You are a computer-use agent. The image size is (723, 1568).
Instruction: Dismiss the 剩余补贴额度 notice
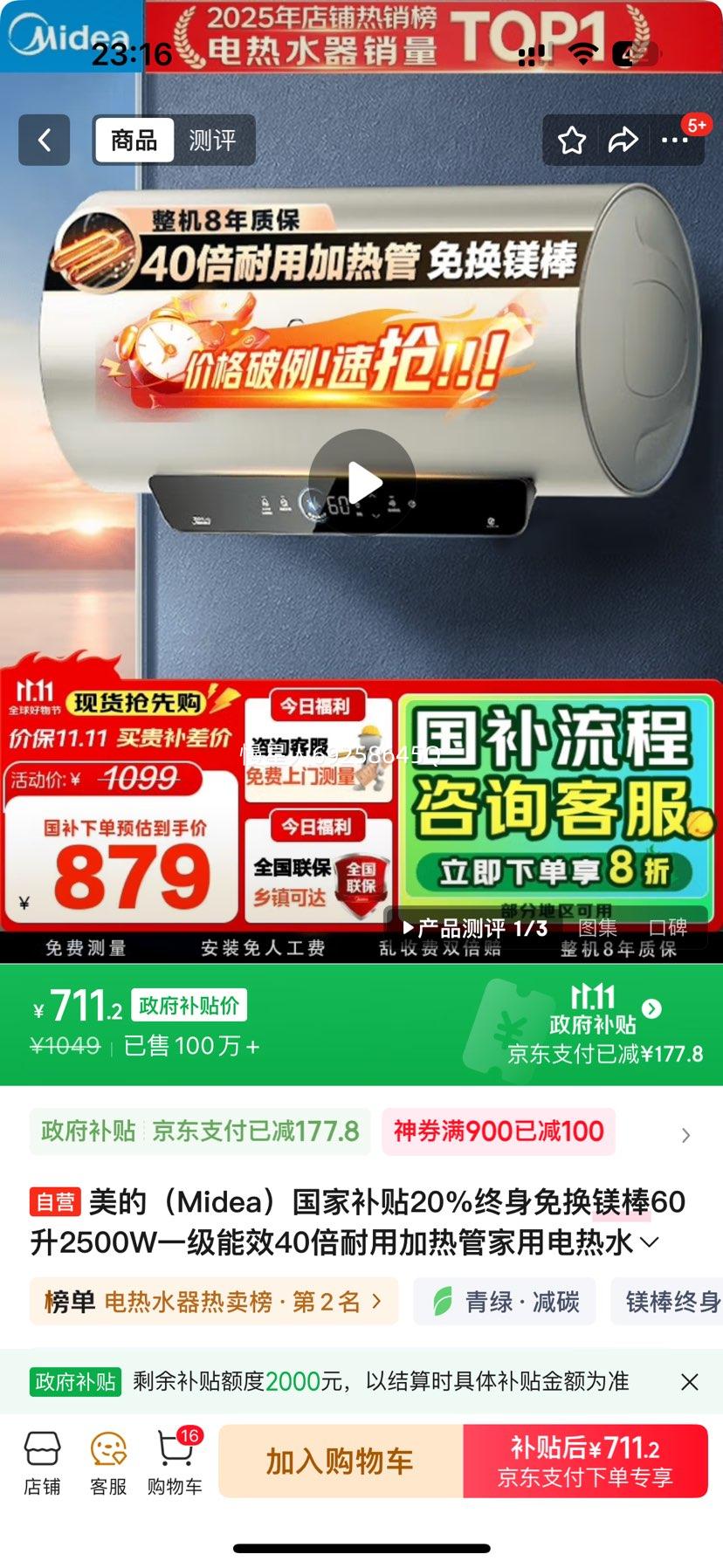pos(690,1382)
